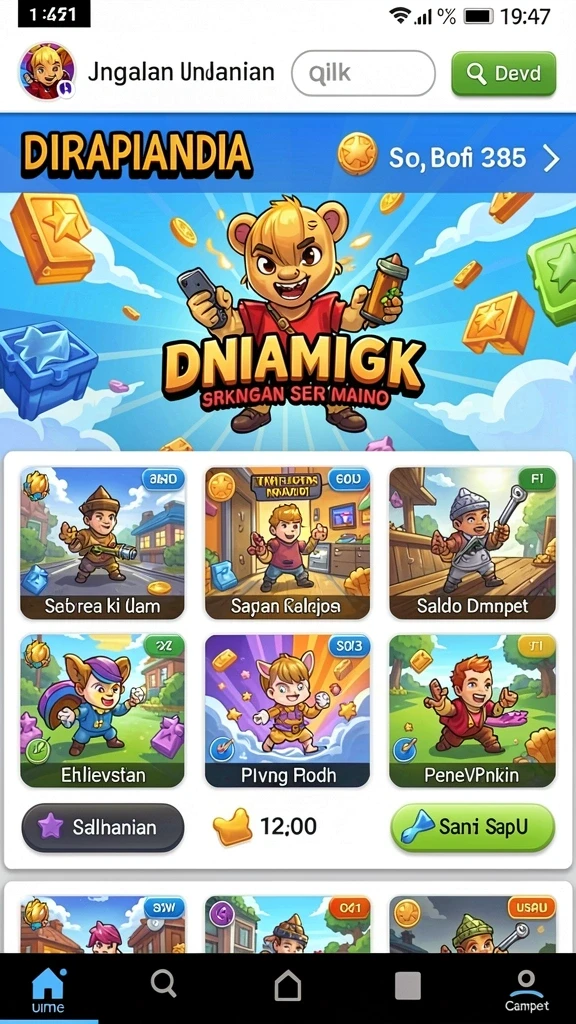Switch to the Campet profile tab
The height and width of the screenshot is (1024, 576).
click(526, 990)
